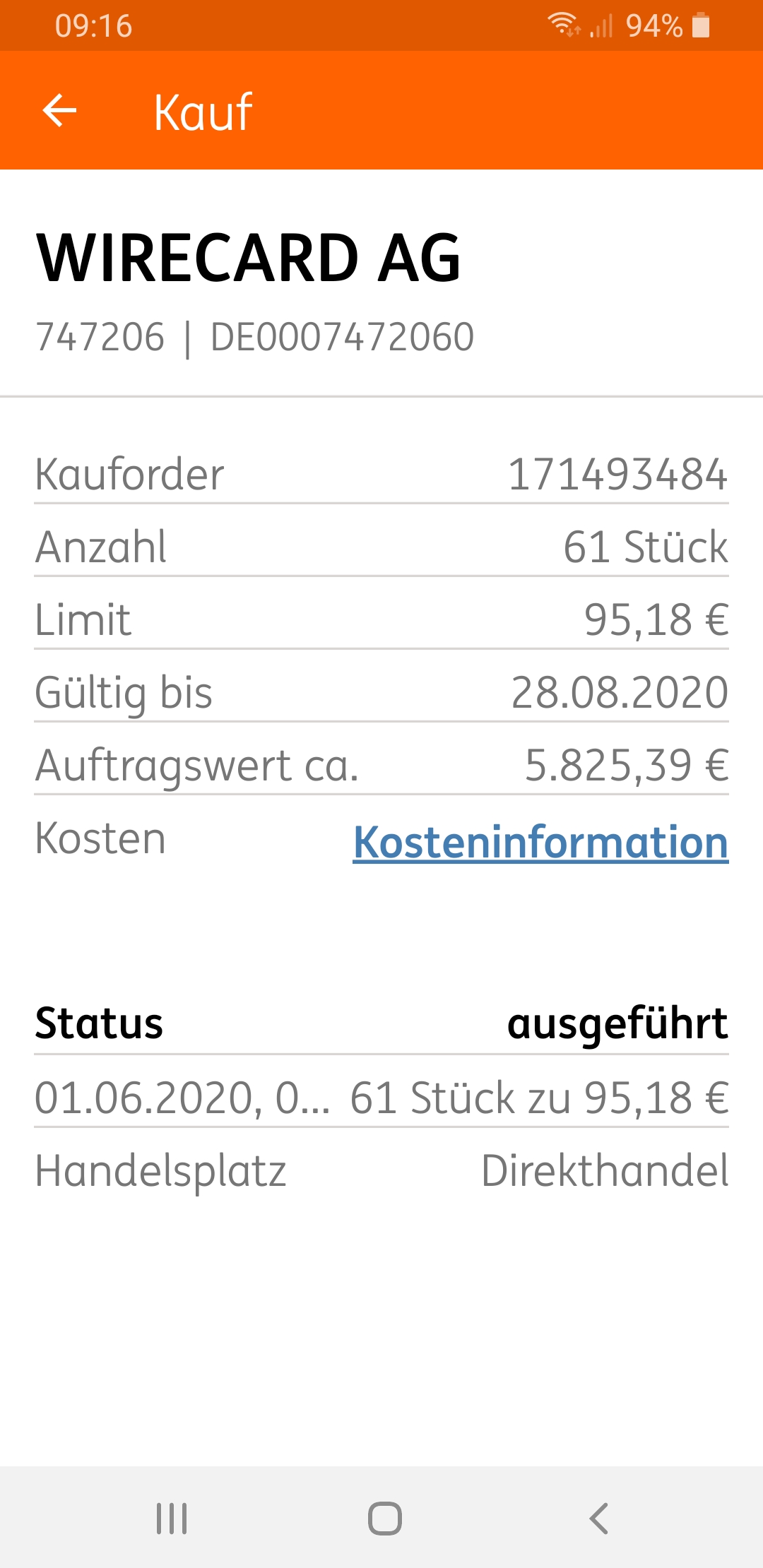This screenshot has width=763, height=1568.
Task: Tap the Limit value 95,18 €
Action: click(x=656, y=620)
